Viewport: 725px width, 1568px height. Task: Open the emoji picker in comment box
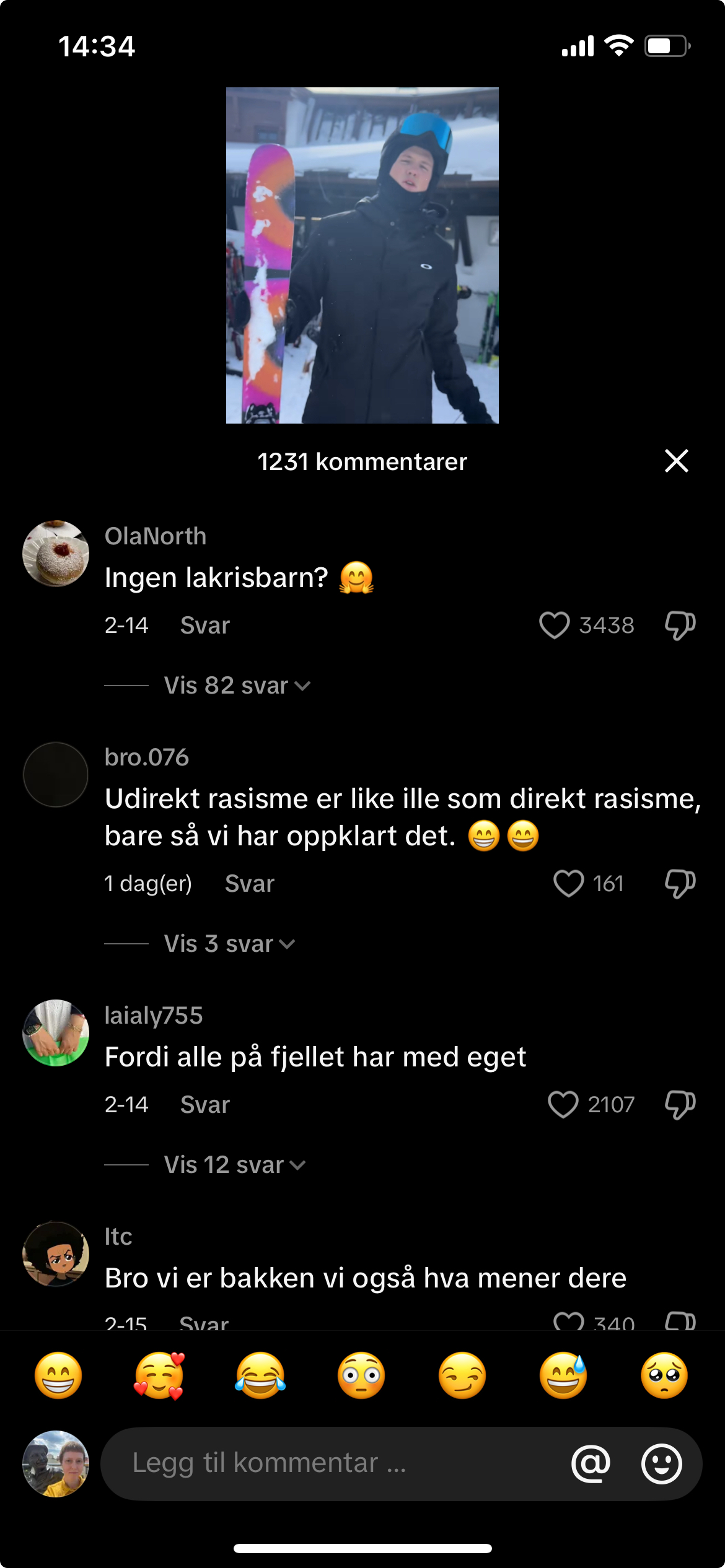tap(661, 1463)
